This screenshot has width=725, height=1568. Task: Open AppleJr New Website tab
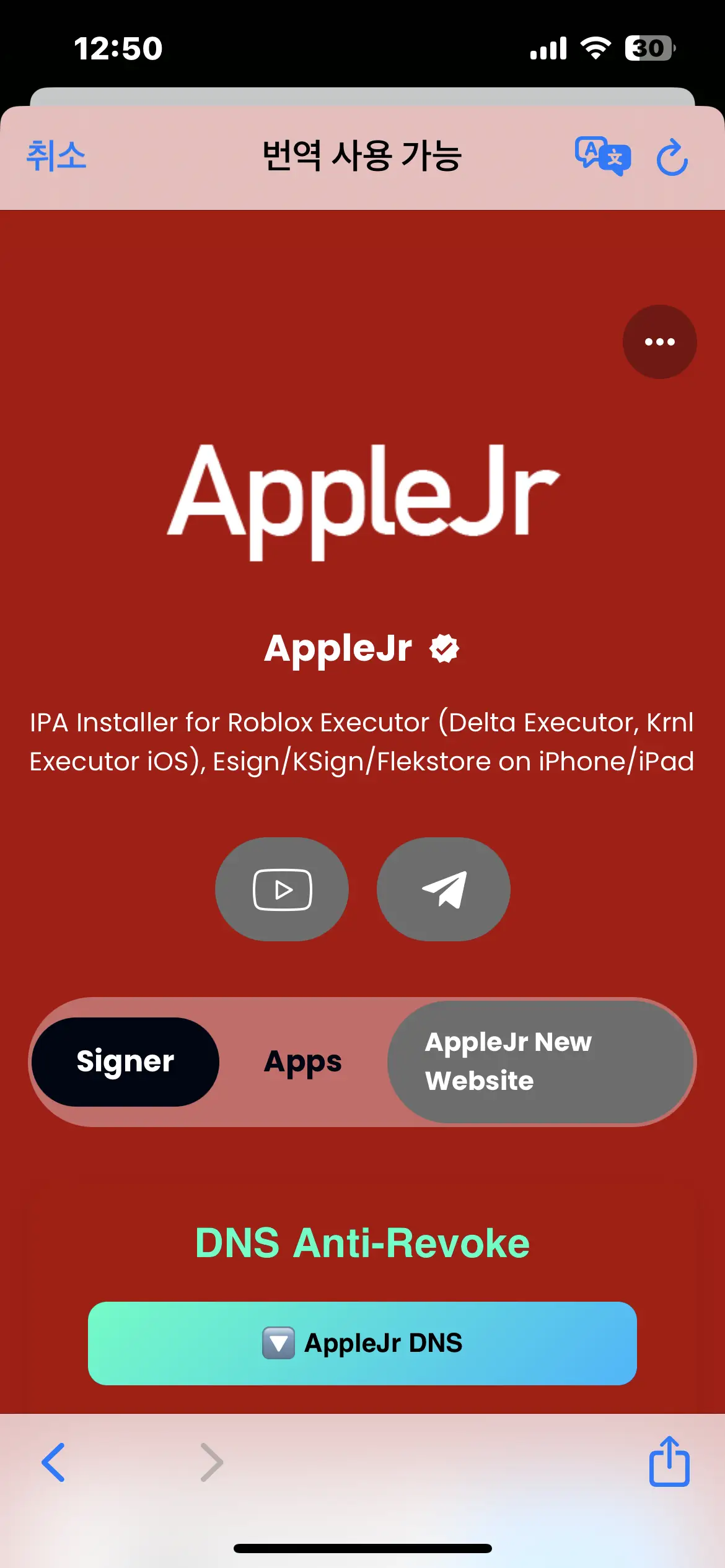tap(539, 1061)
